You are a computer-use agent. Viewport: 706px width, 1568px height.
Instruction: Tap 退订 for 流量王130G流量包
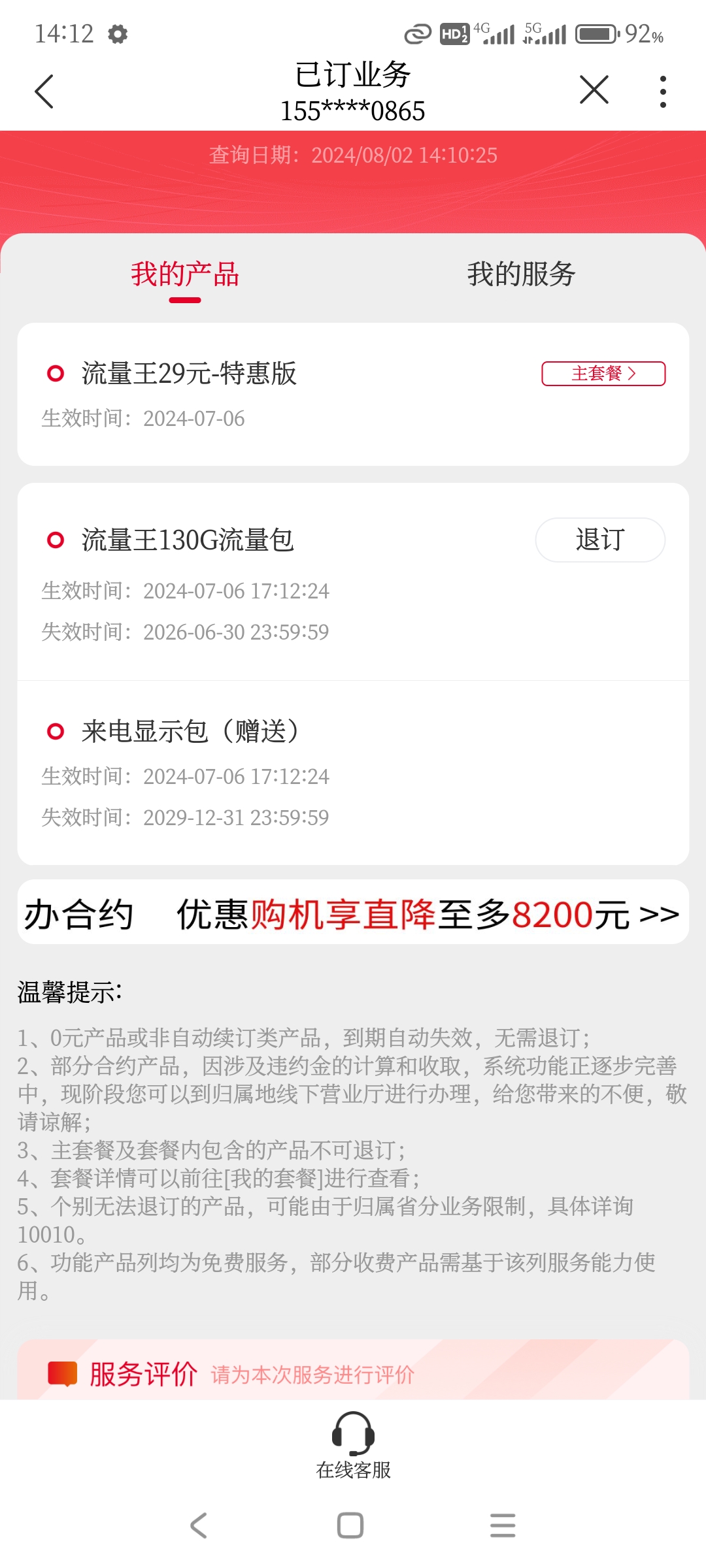click(x=600, y=540)
